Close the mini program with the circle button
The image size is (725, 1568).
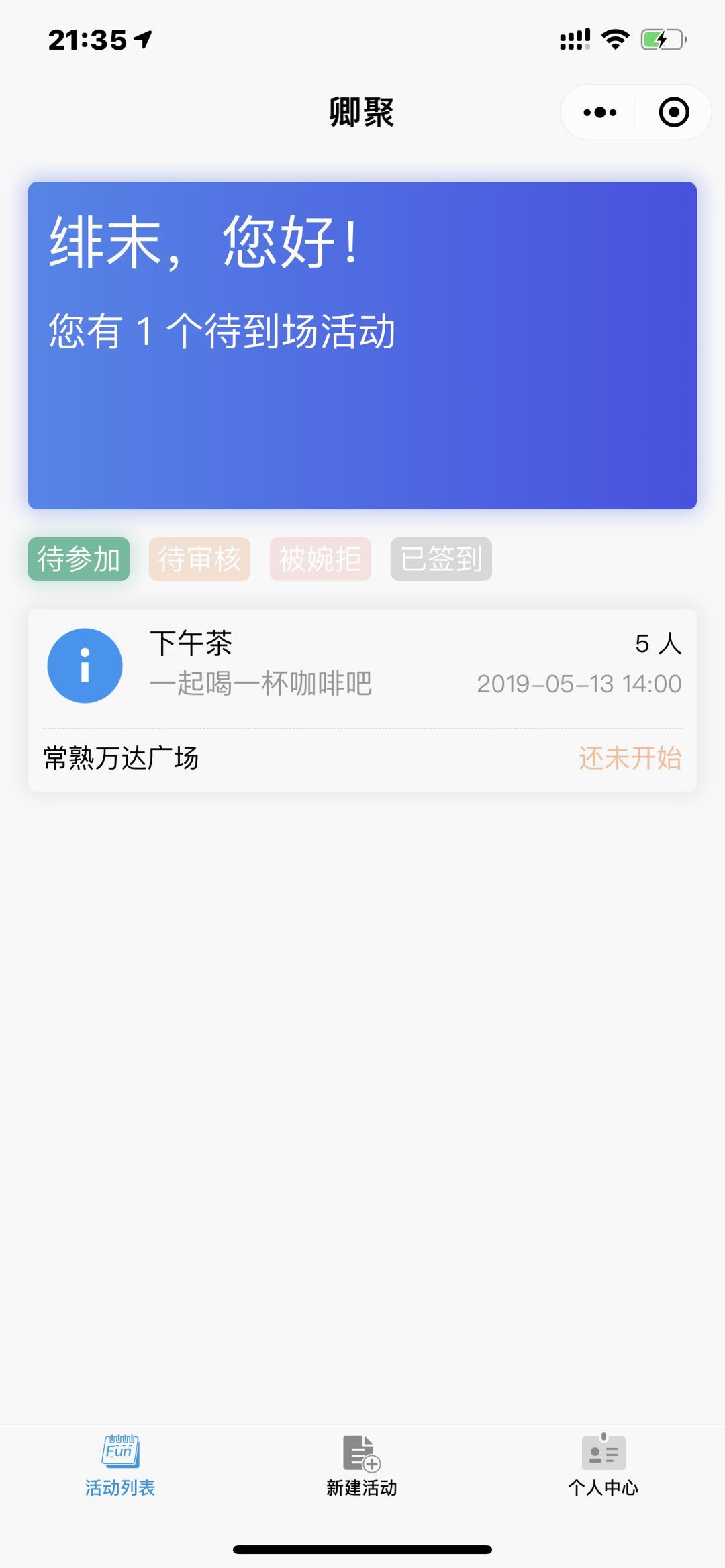point(674,112)
